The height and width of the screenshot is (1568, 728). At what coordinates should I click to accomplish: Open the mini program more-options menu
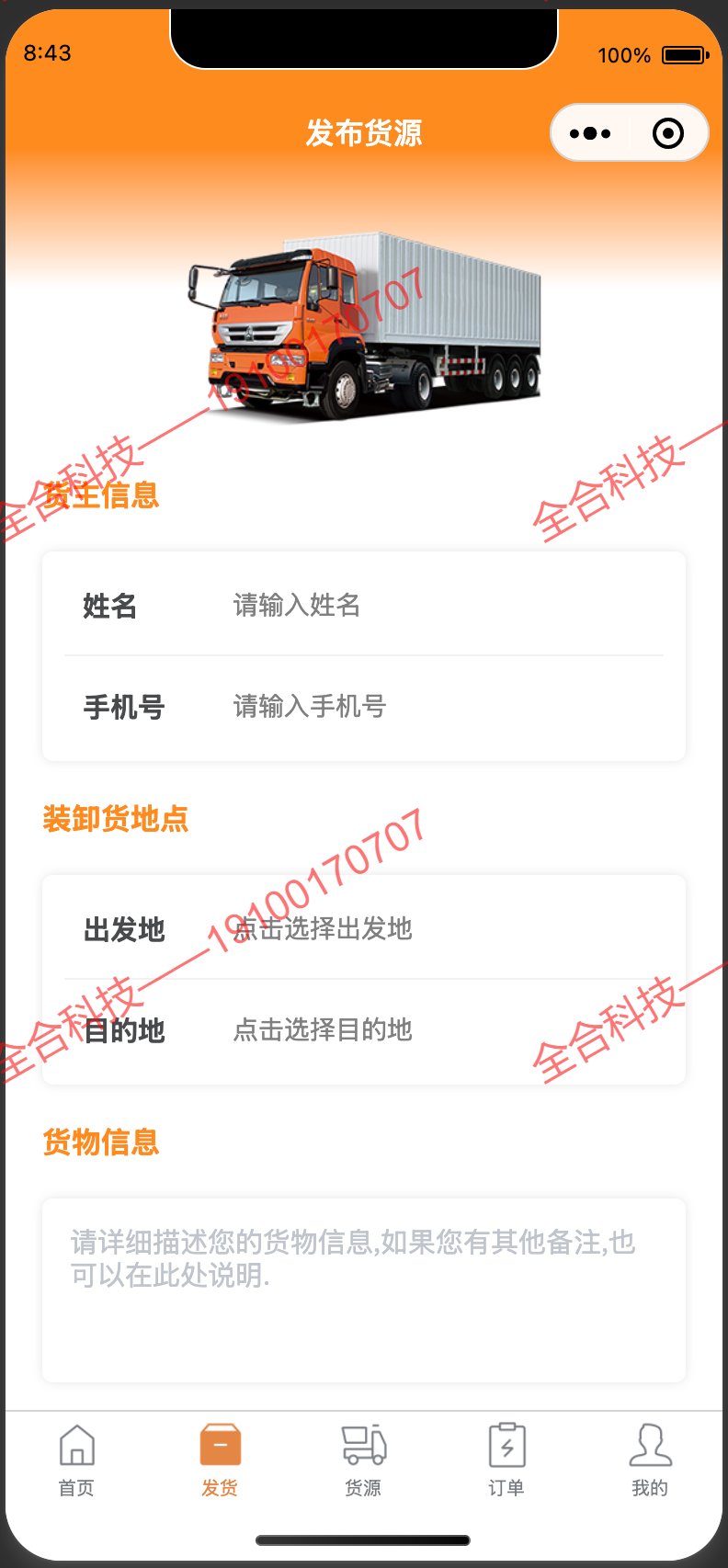pos(590,133)
